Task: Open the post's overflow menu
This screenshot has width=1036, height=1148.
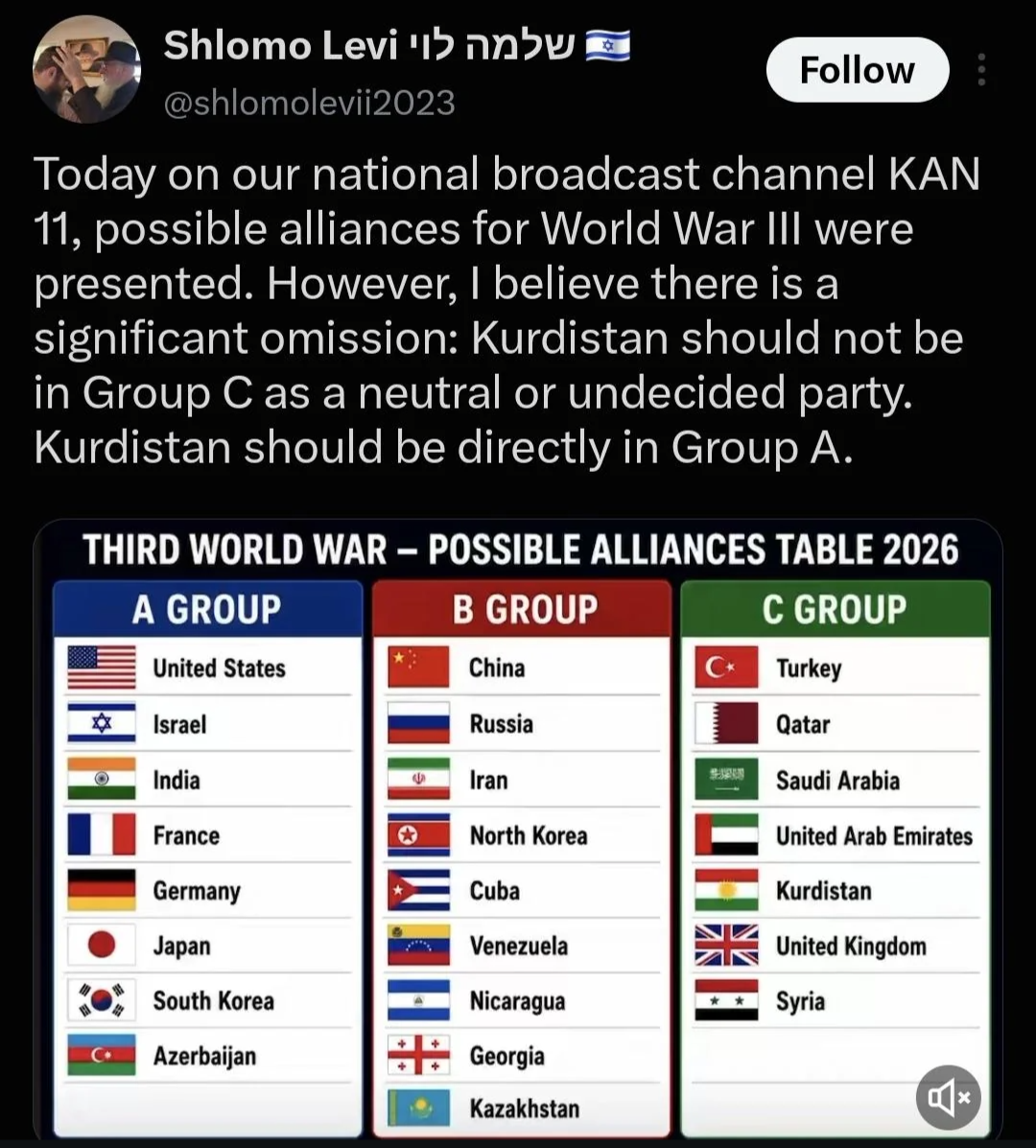Action: [982, 70]
